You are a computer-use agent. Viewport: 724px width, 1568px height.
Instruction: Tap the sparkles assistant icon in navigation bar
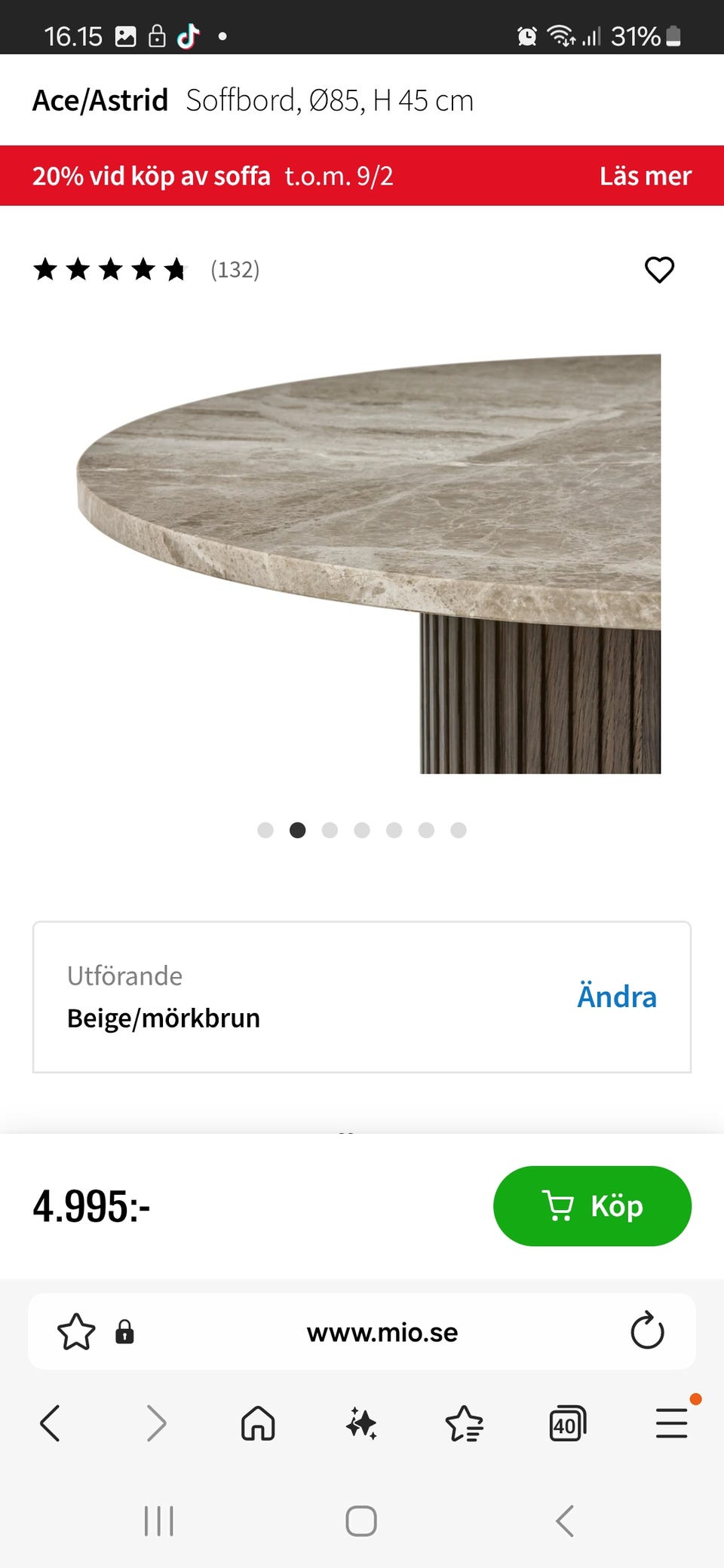click(362, 1423)
